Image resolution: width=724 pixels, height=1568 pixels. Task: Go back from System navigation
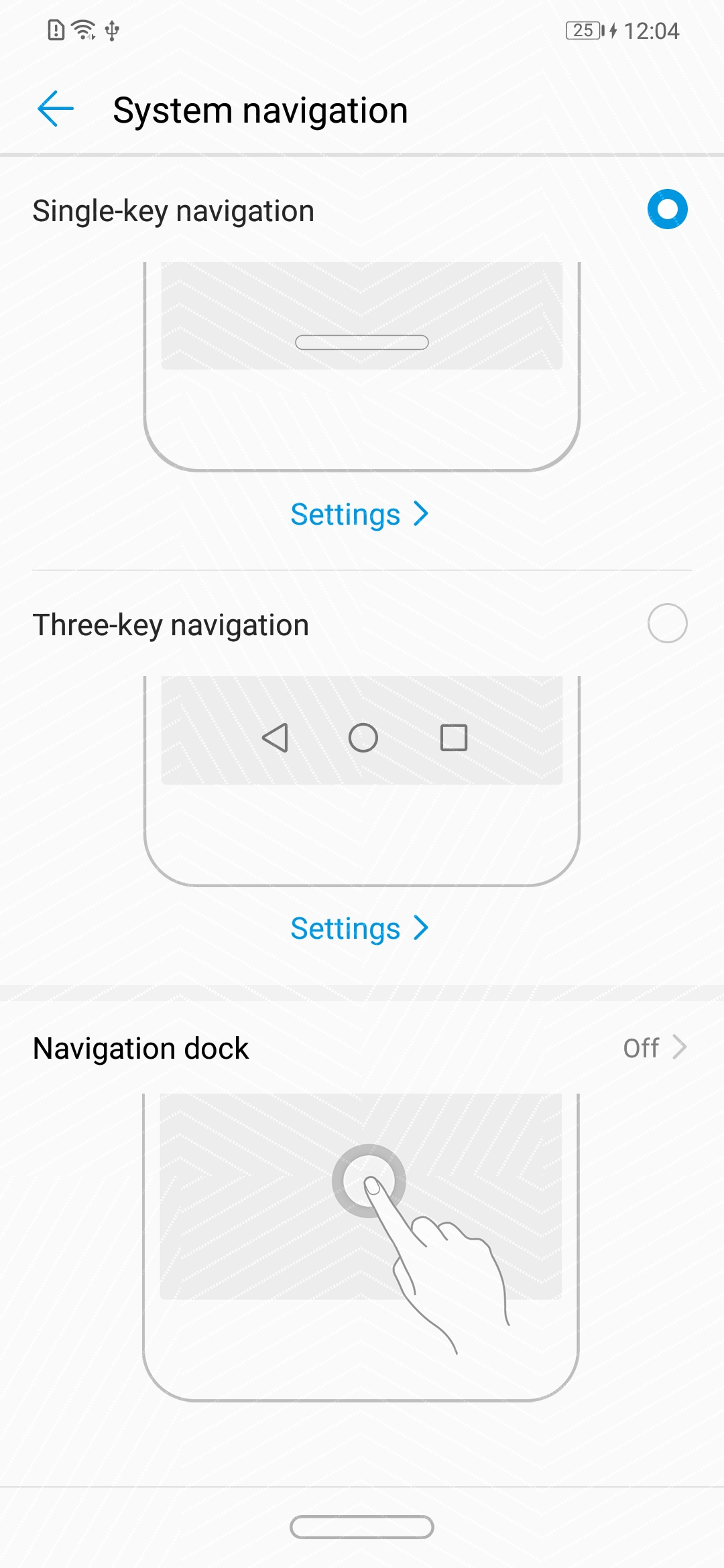click(x=56, y=109)
